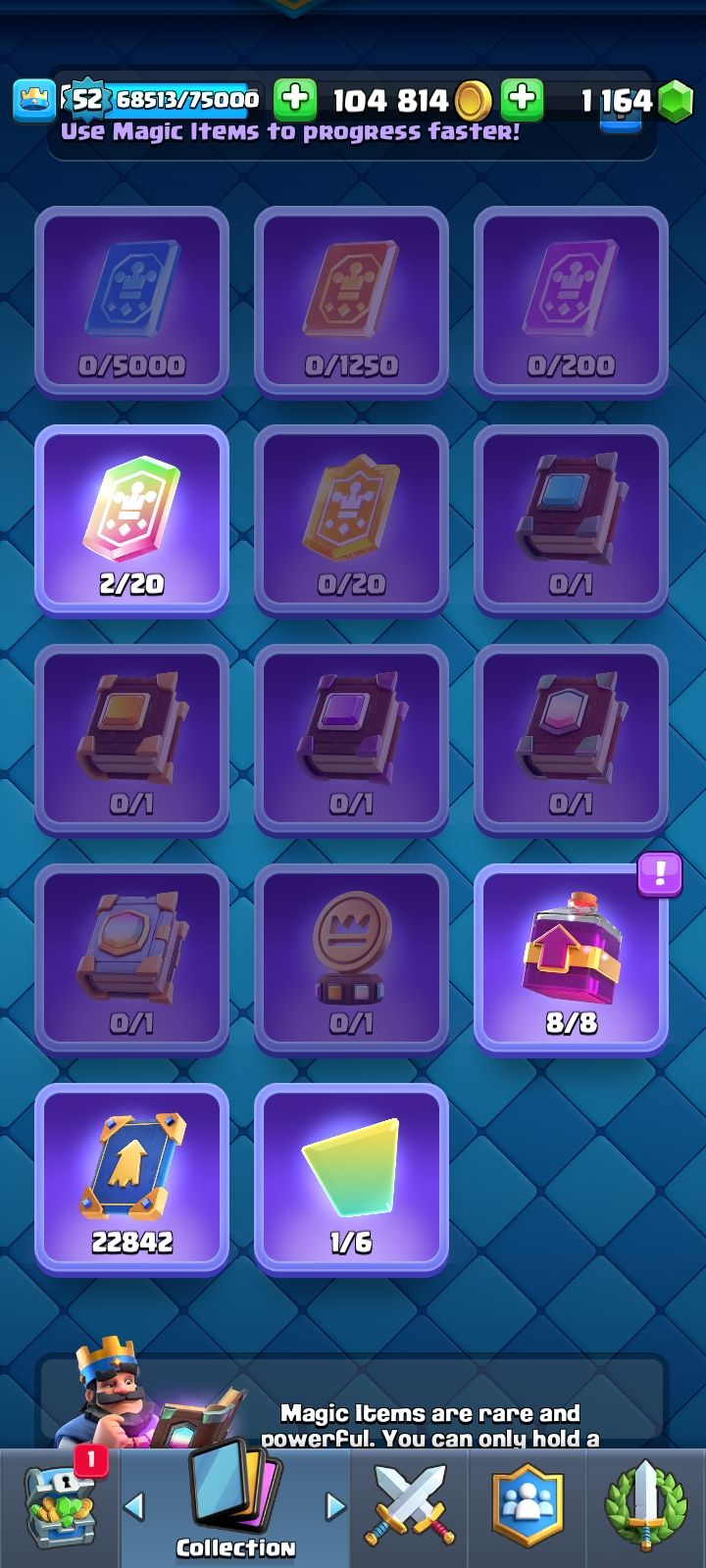Open the rainbow Legendary Wild Card 2/20
This screenshot has height=1568, width=706.
pos(131,520)
